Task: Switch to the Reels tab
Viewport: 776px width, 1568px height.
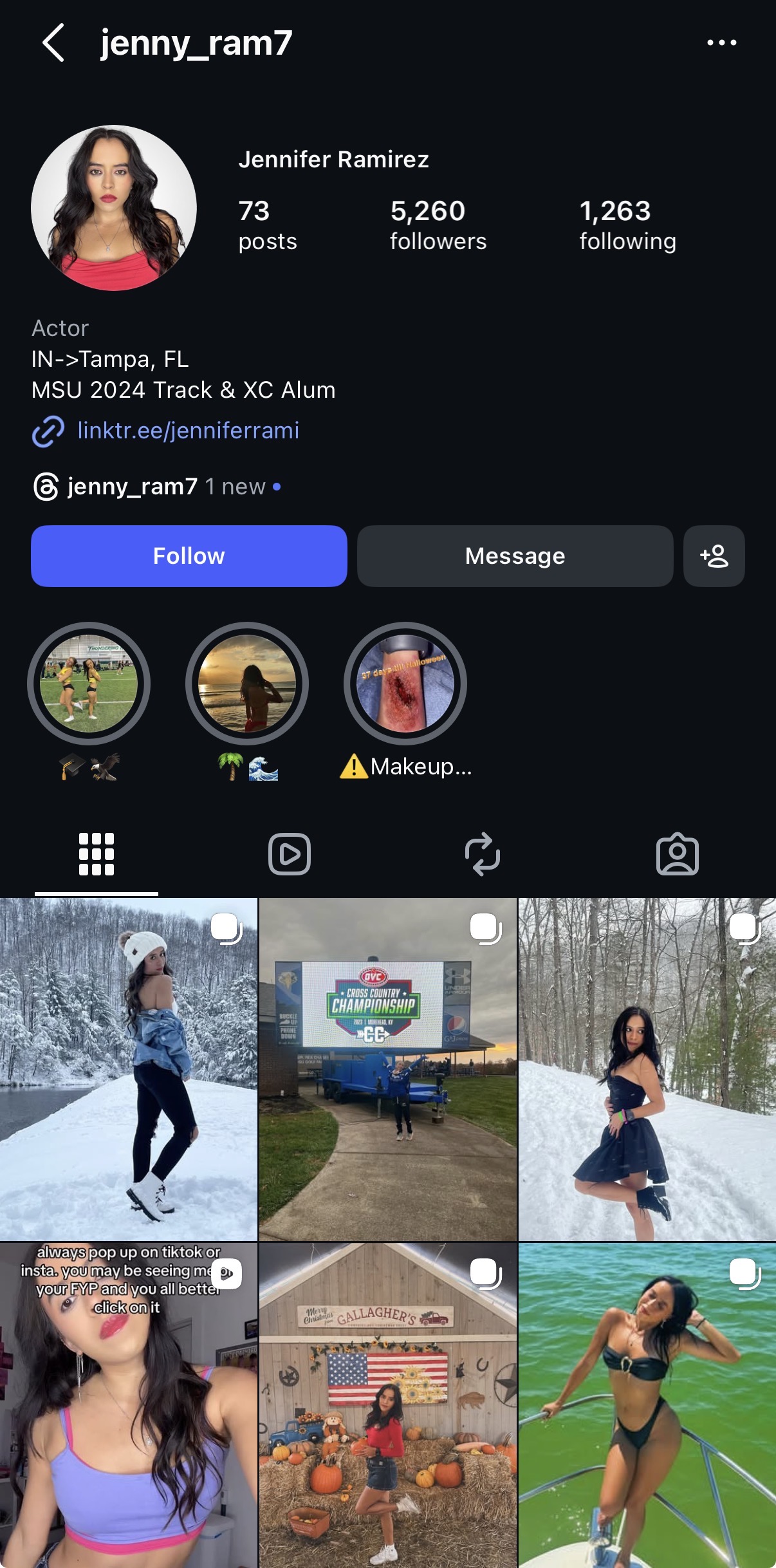Action: 290,854
